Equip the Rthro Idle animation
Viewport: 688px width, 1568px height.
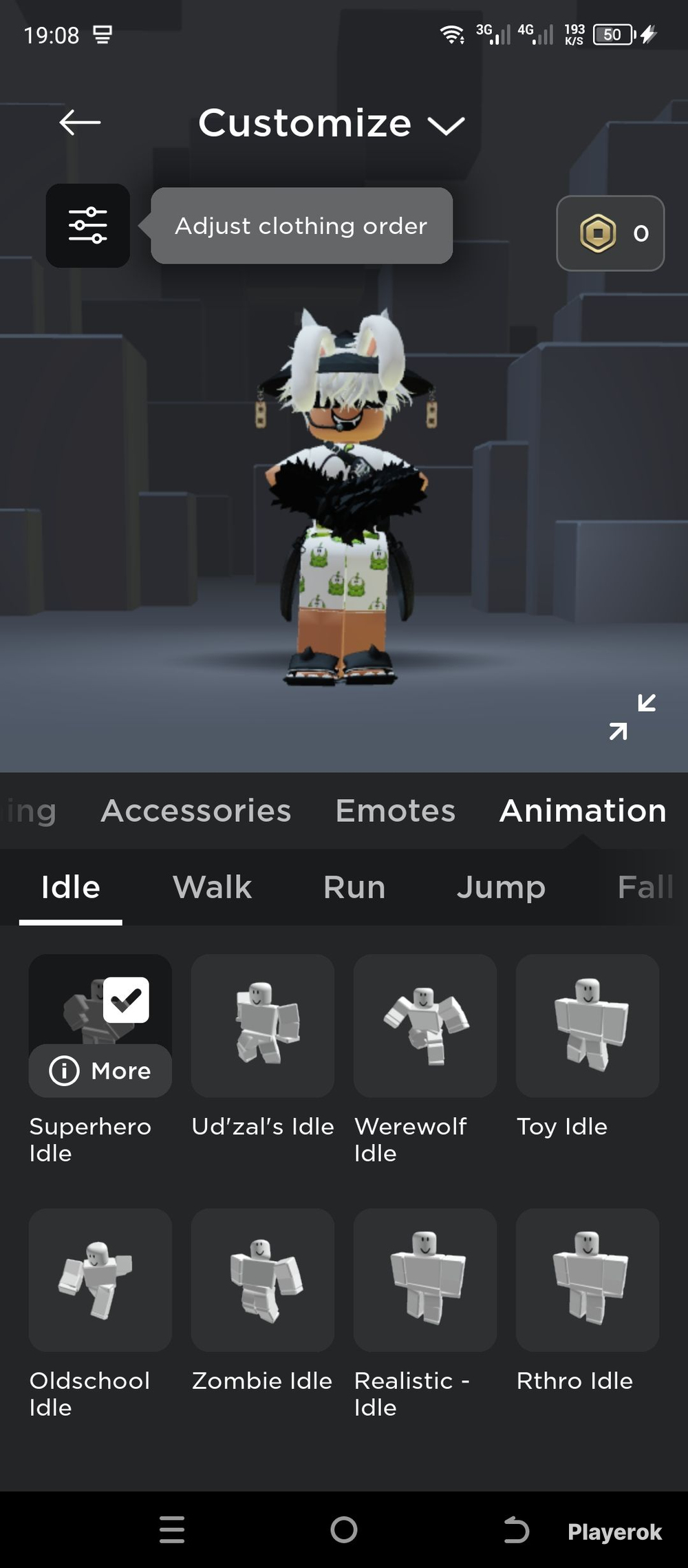(x=588, y=1280)
